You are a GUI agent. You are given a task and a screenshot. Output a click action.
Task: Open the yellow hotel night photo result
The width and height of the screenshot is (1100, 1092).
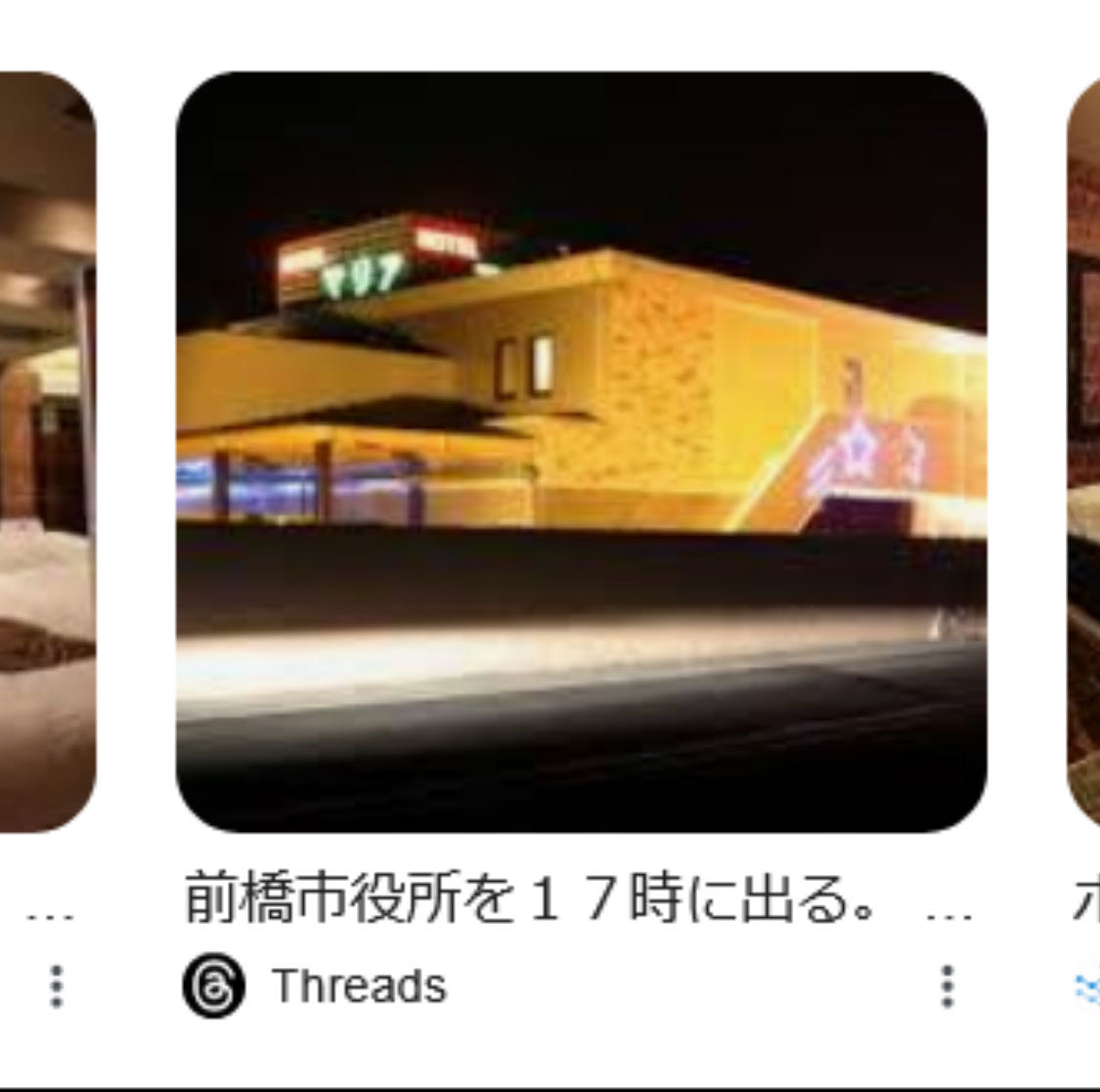(581, 452)
